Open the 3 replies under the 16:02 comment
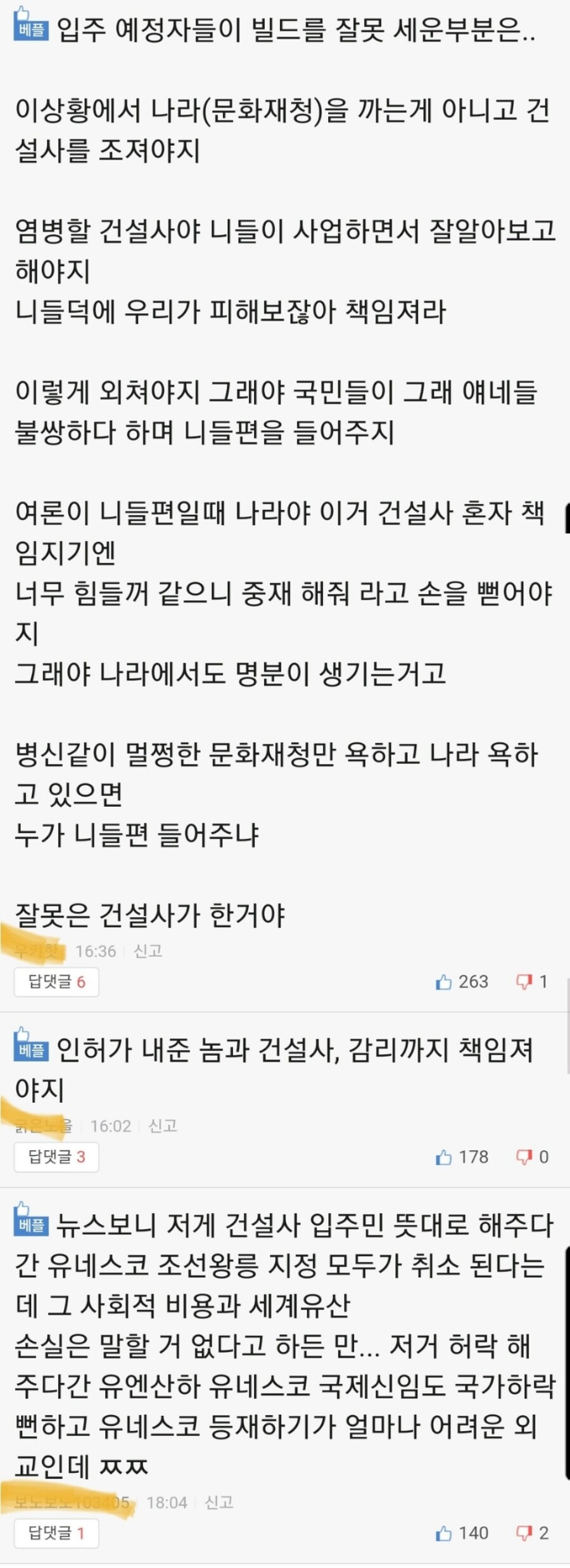Image resolution: width=570 pixels, height=1568 pixels. click(56, 1157)
